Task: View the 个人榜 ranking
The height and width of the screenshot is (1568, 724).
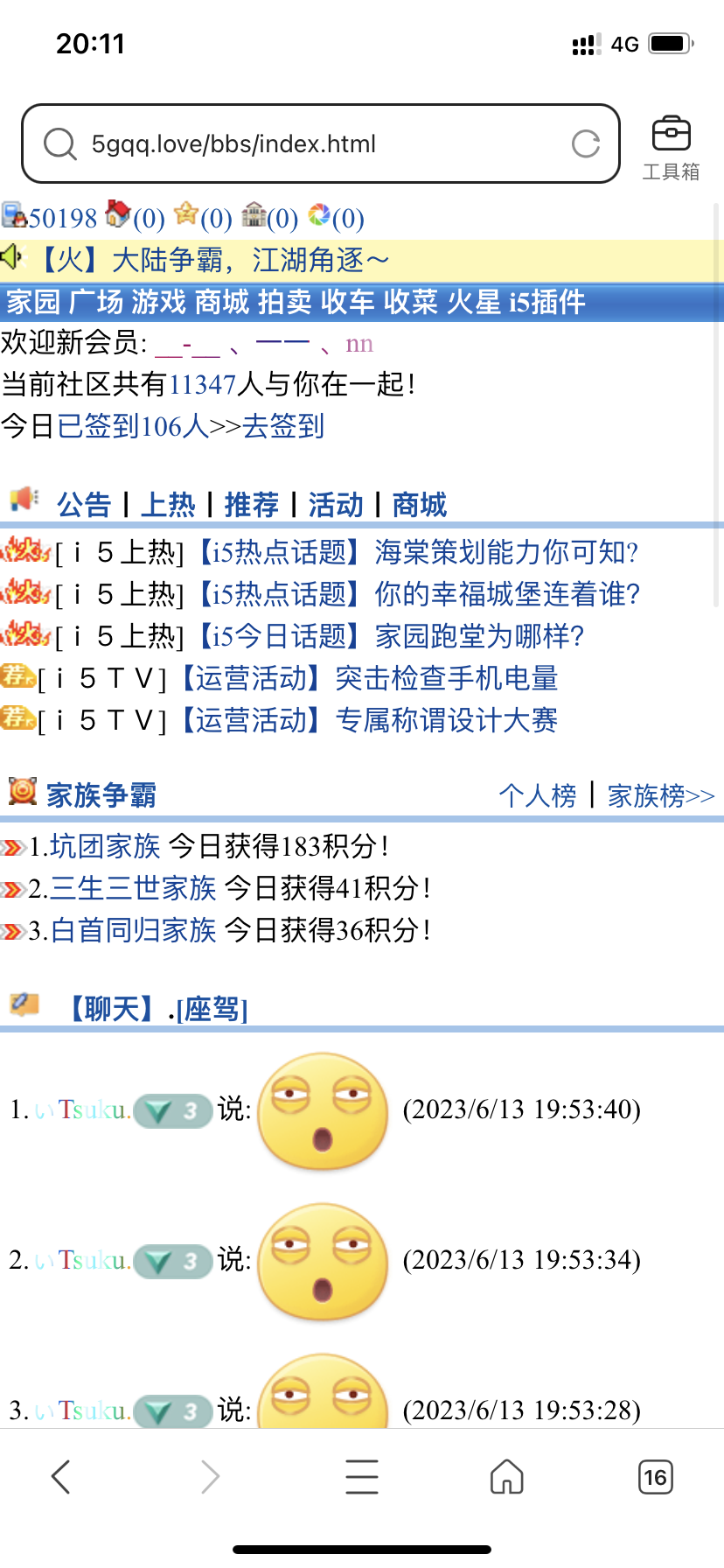Action: (x=537, y=795)
